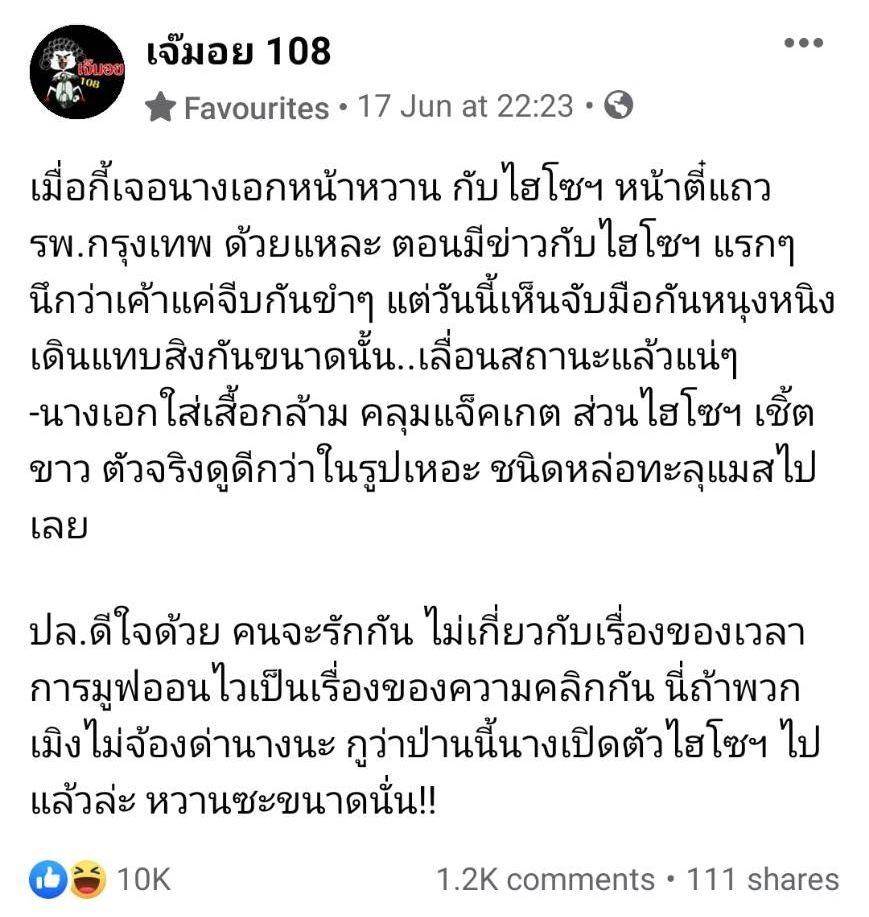Viewport: 869px width, 917px height.
Task: Open the 1.2K comments
Action: 545,880
